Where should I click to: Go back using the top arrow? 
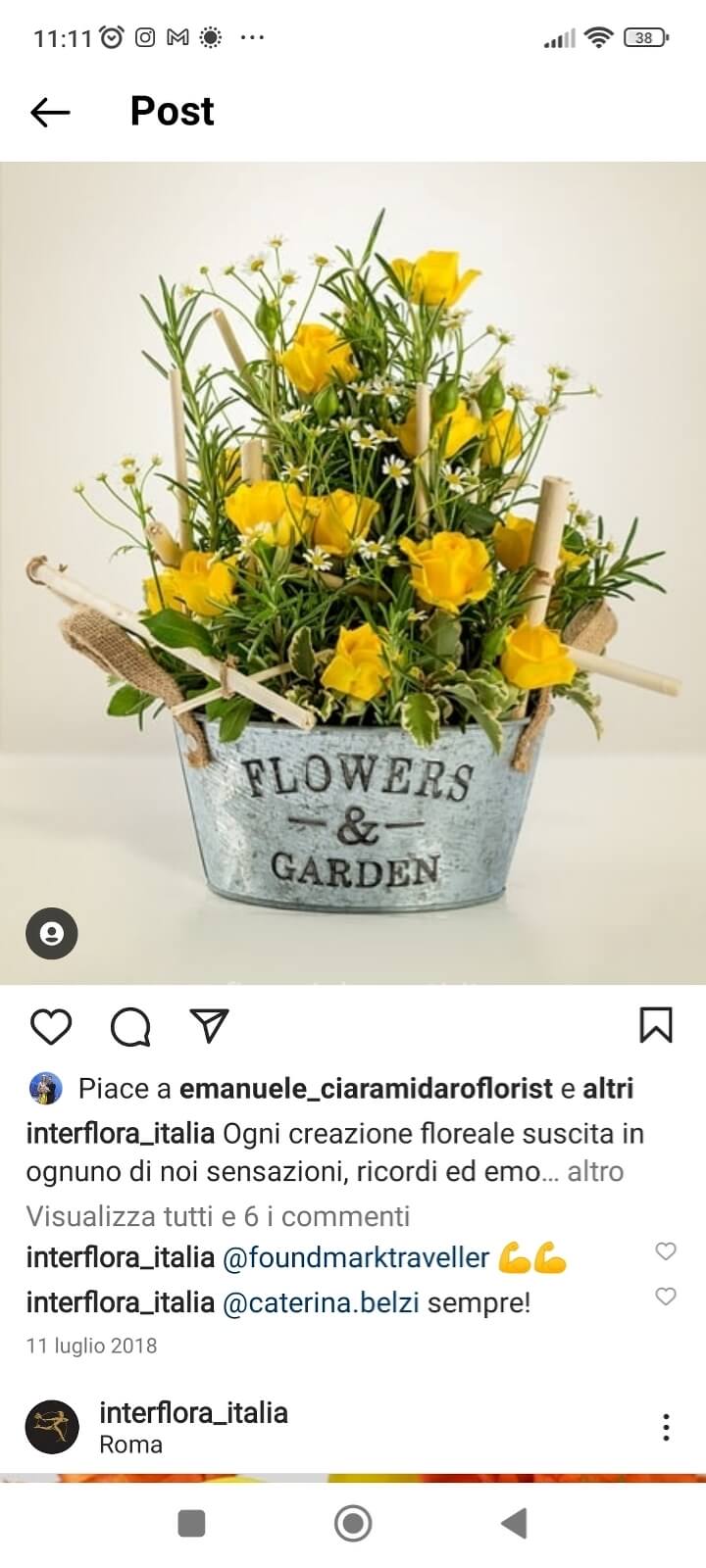click(x=50, y=113)
